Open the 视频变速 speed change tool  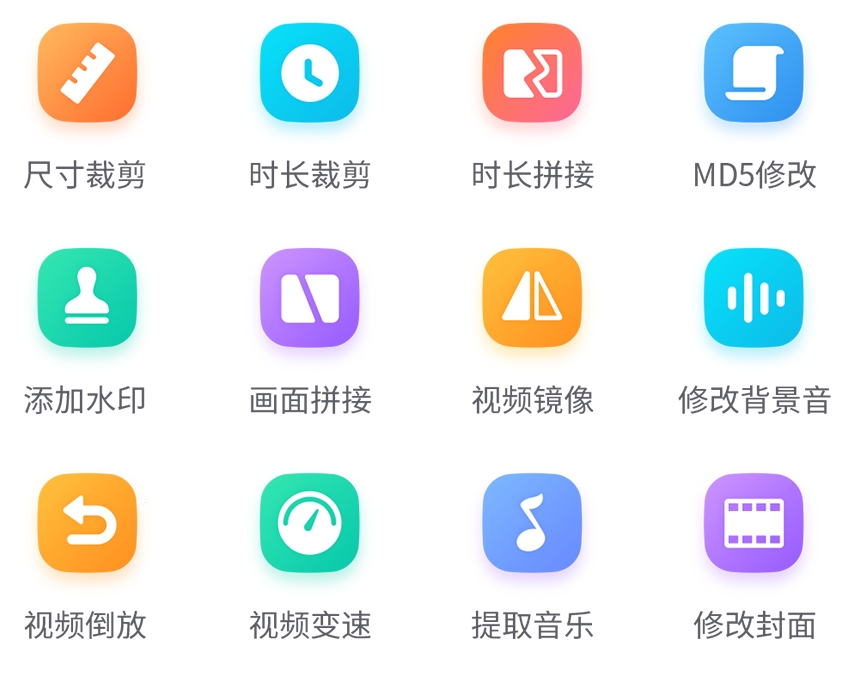click(309, 523)
